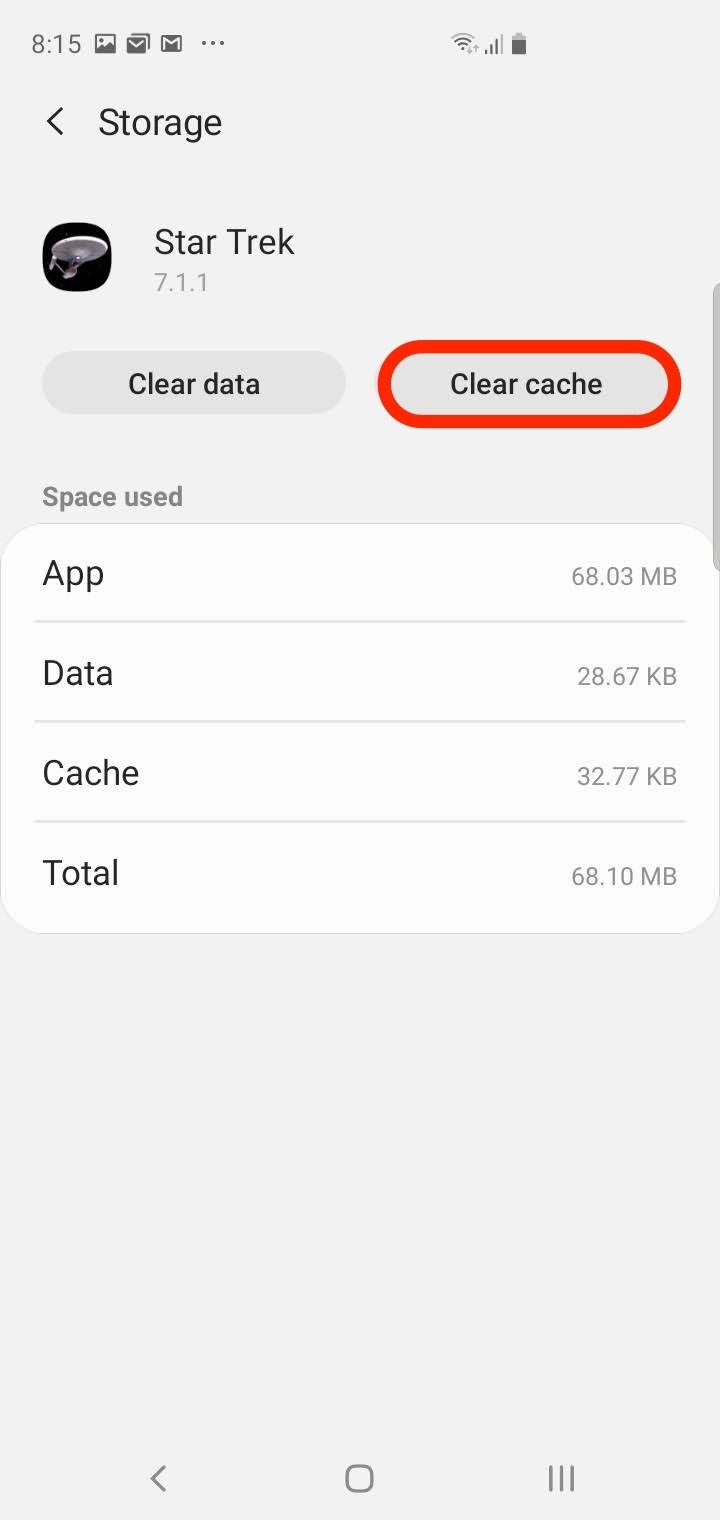The image size is (720, 1520).
Task: Tap the back arrow next to Storage
Action: [54, 121]
